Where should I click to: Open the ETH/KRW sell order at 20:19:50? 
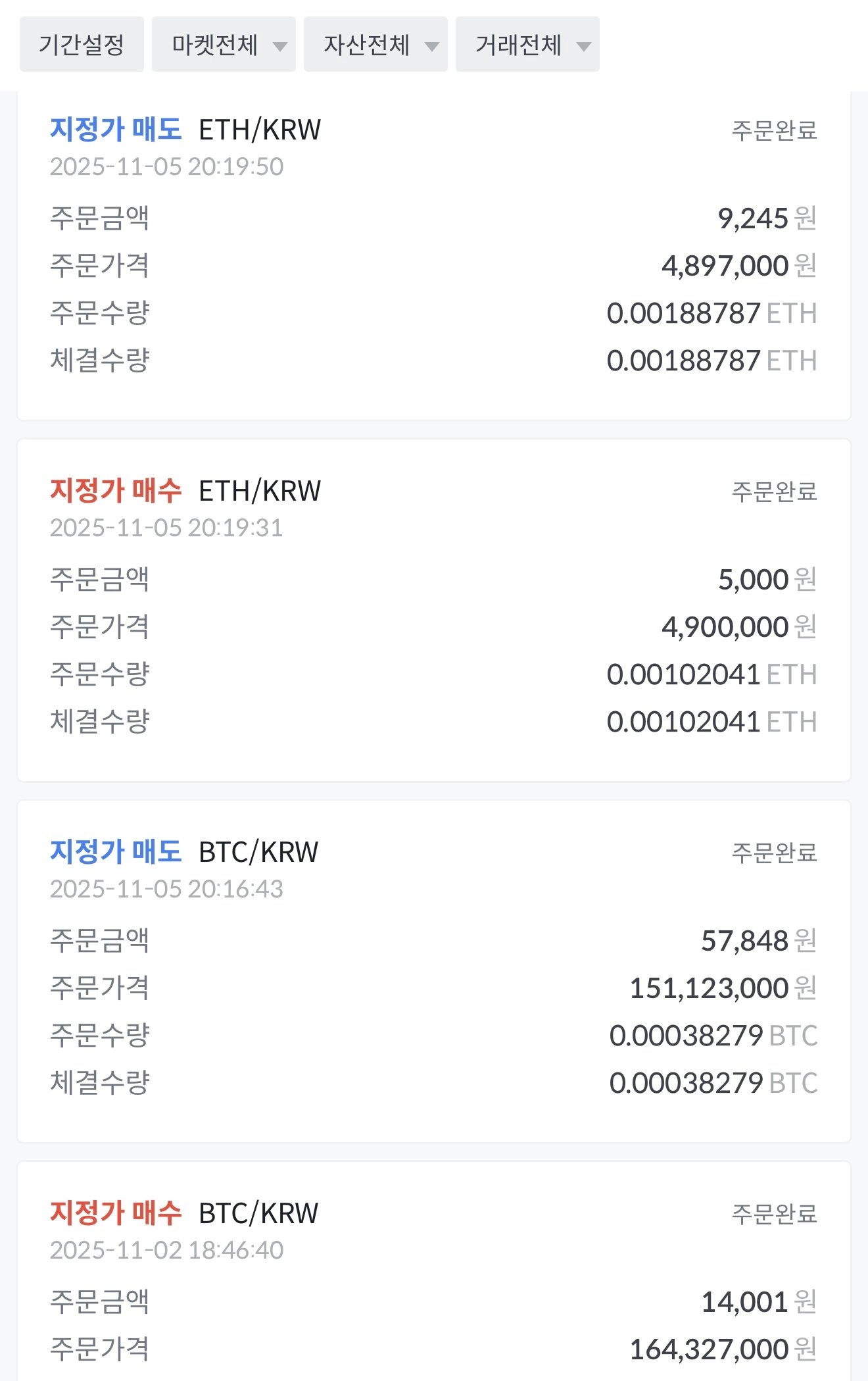tap(434, 257)
